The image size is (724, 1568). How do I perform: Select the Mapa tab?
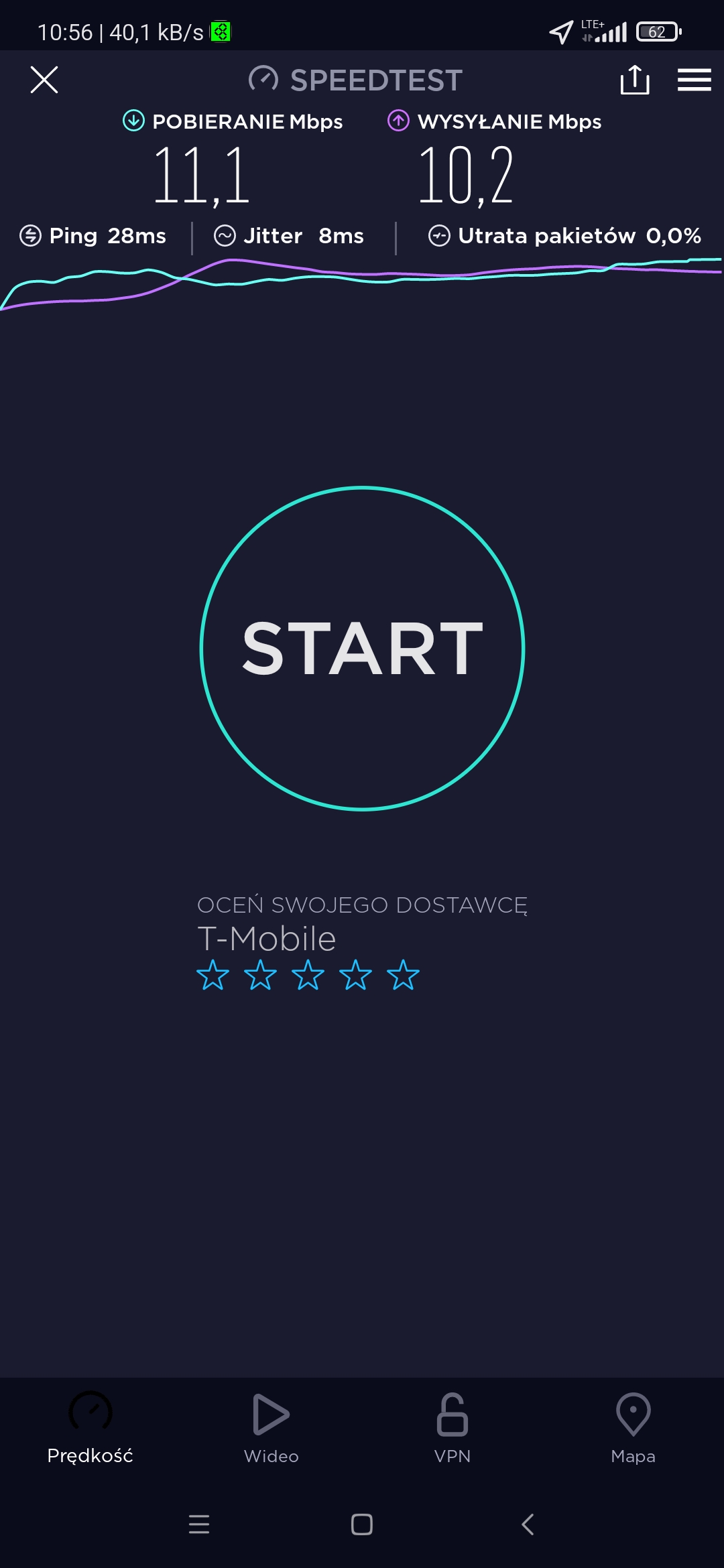click(633, 1427)
